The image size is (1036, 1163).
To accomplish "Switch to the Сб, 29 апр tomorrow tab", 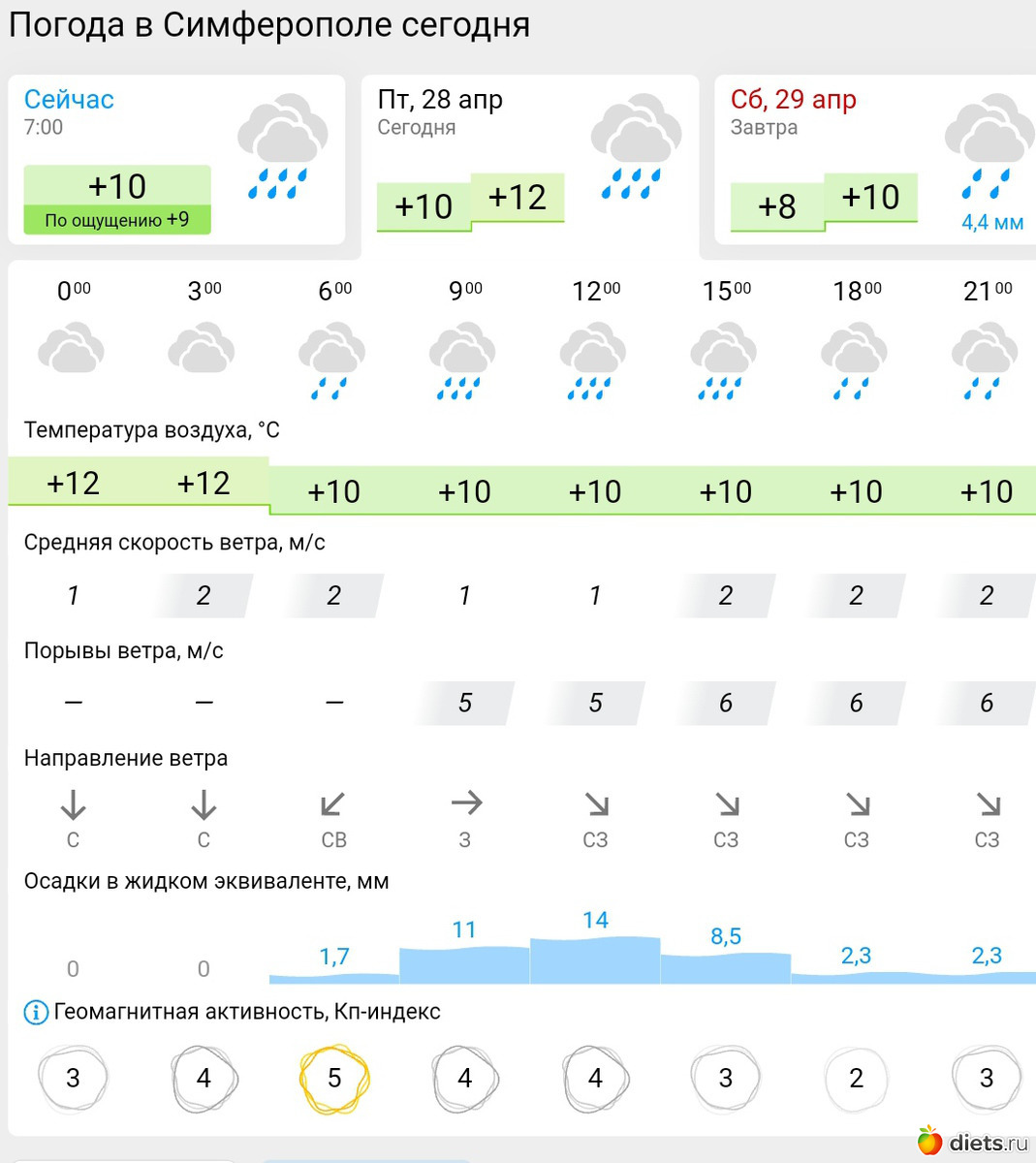I will [x=872, y=160].
